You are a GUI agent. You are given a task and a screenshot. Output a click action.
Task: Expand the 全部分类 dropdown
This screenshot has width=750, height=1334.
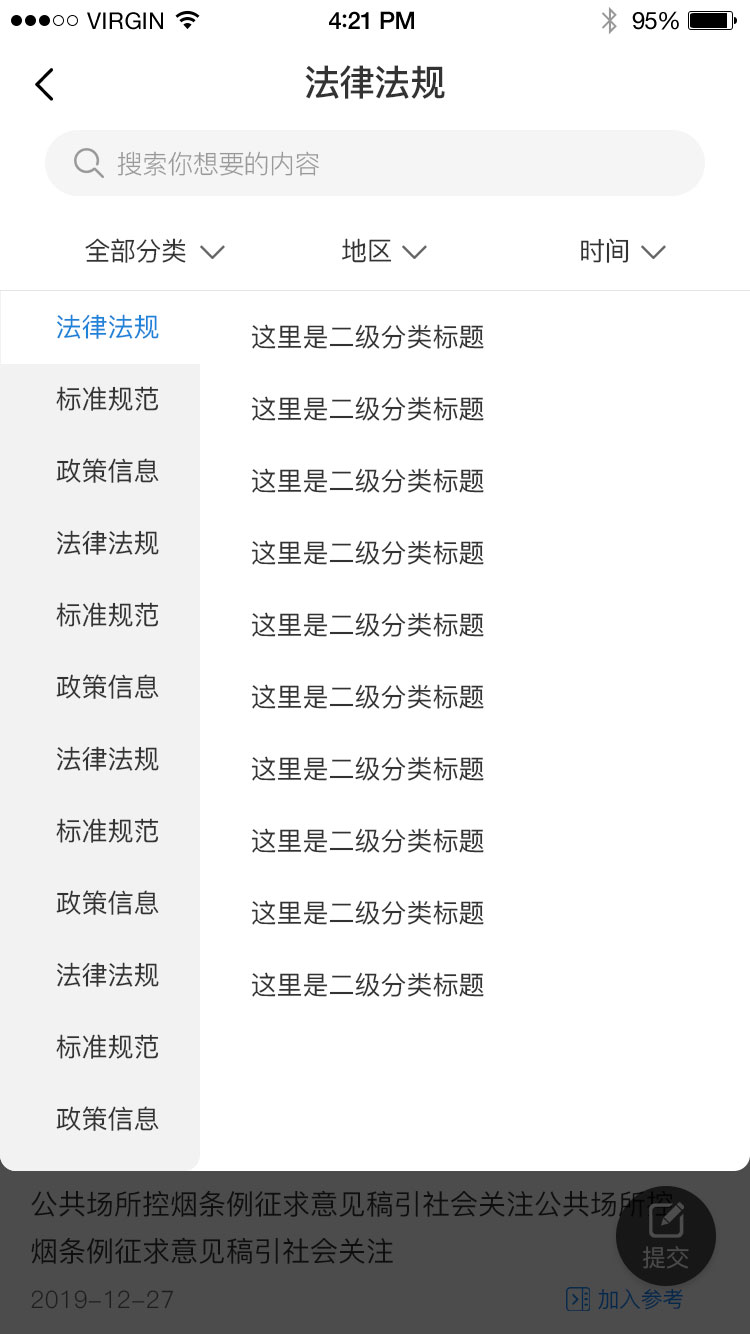click(x=154, y=251)
